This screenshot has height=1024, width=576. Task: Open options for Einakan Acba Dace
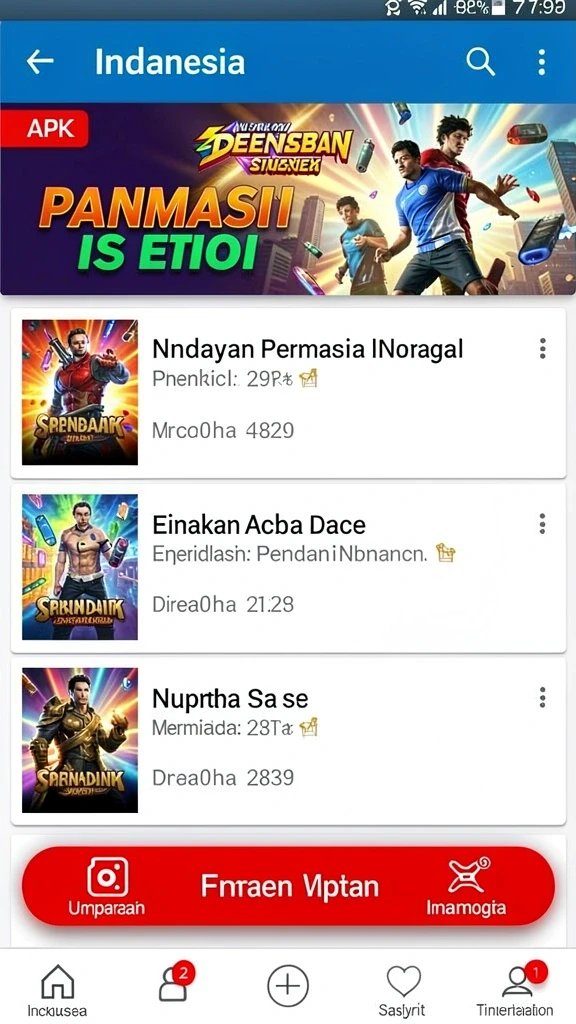tap(542, 523)
